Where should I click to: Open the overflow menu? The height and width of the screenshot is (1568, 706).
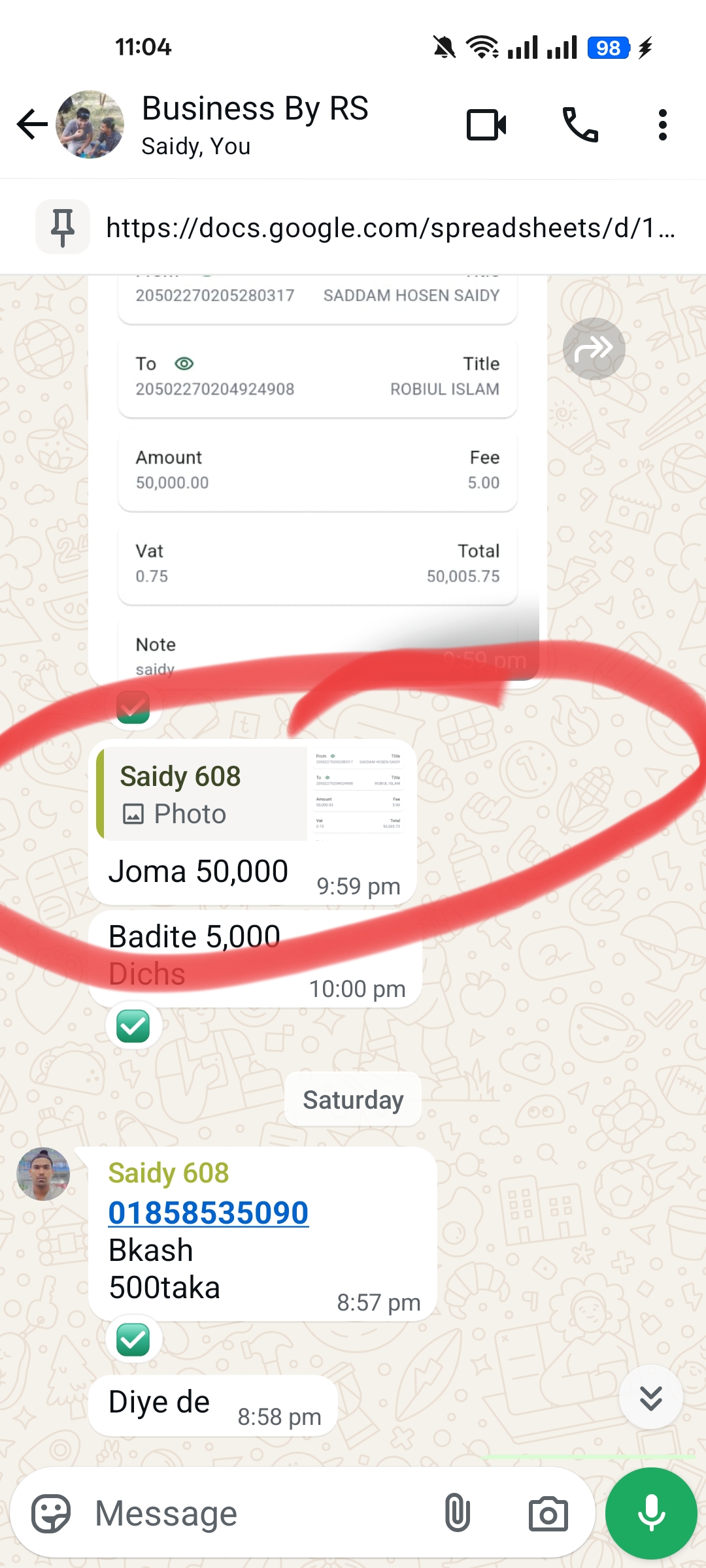coord(662,124)
